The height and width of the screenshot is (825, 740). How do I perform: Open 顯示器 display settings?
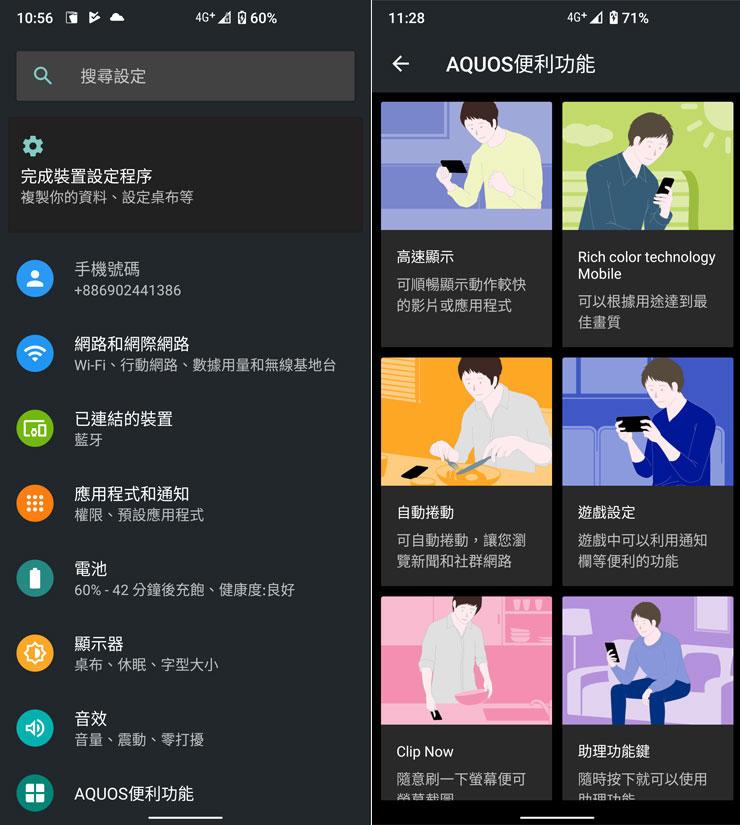(185, 654)
